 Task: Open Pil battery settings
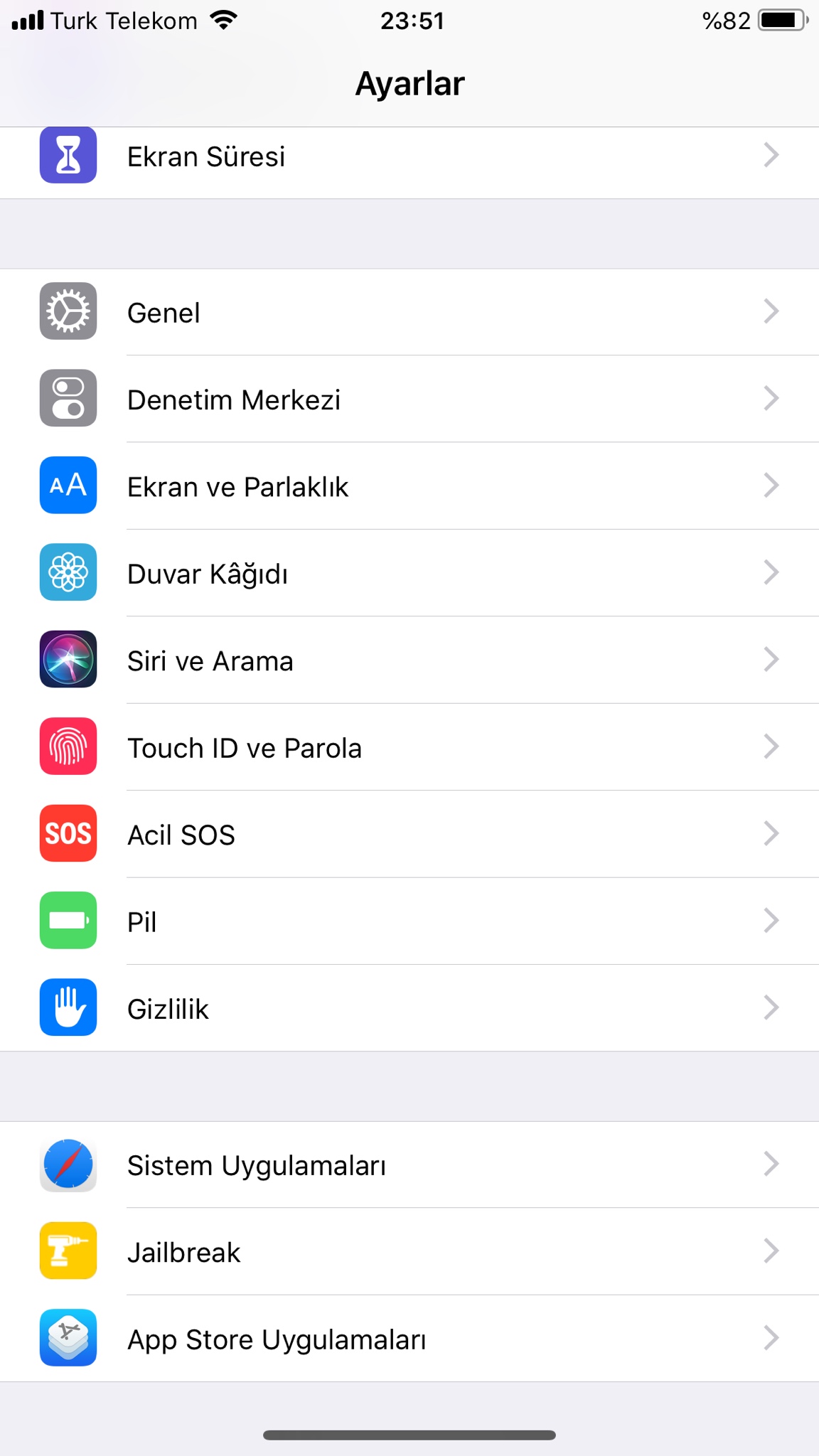(x=409, y=921)
